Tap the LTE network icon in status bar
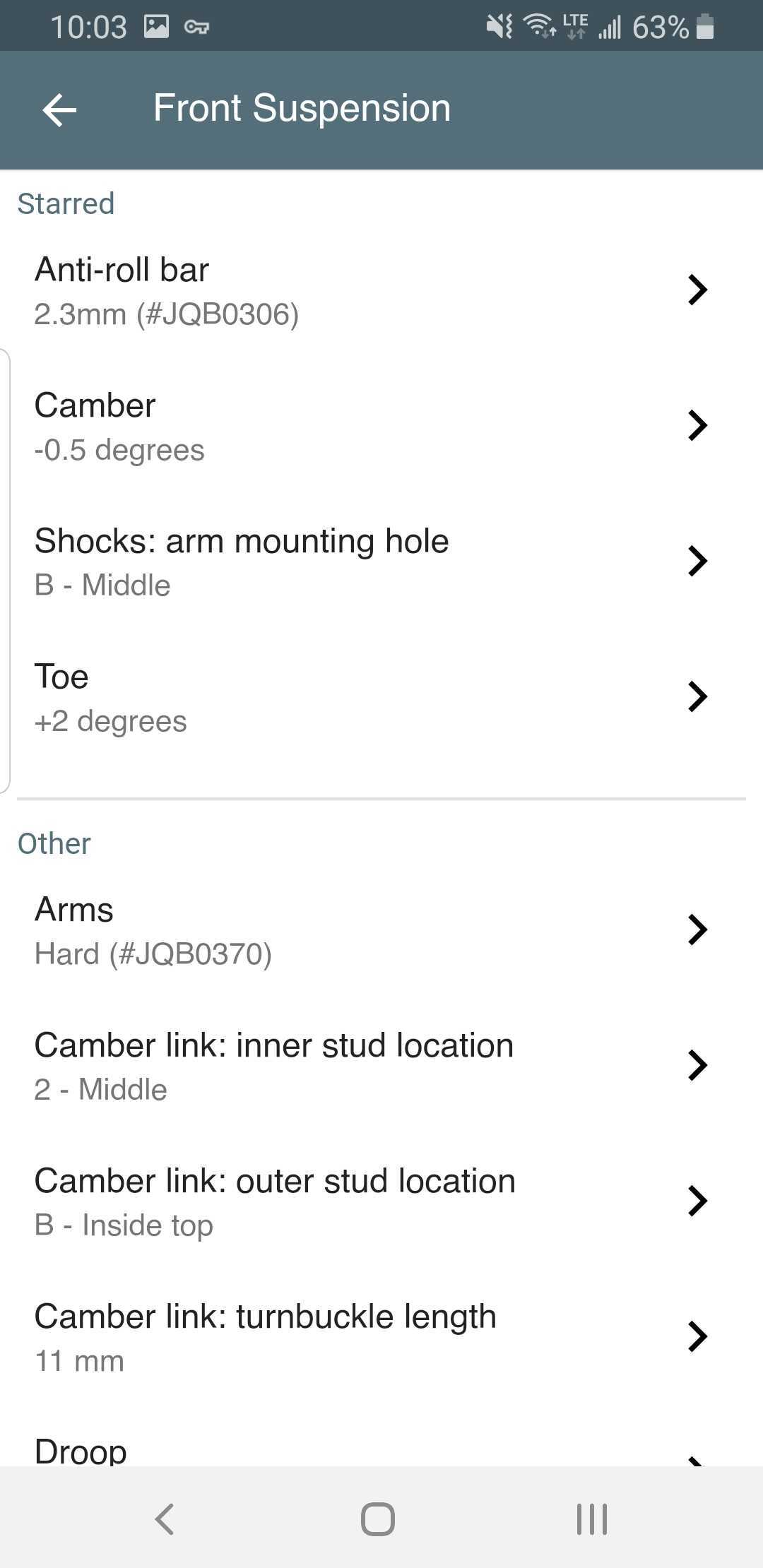 tap(574, 25)
